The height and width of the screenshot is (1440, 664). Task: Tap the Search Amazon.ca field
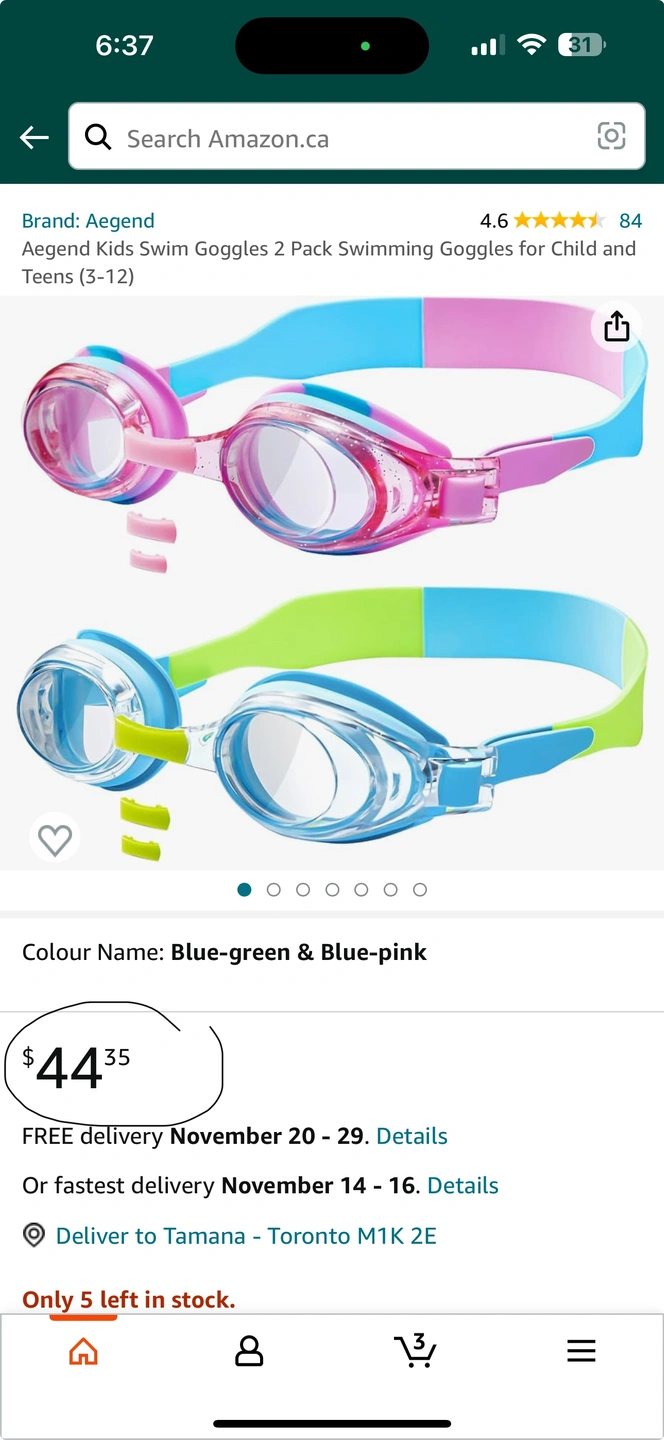[x=340, y=138]
